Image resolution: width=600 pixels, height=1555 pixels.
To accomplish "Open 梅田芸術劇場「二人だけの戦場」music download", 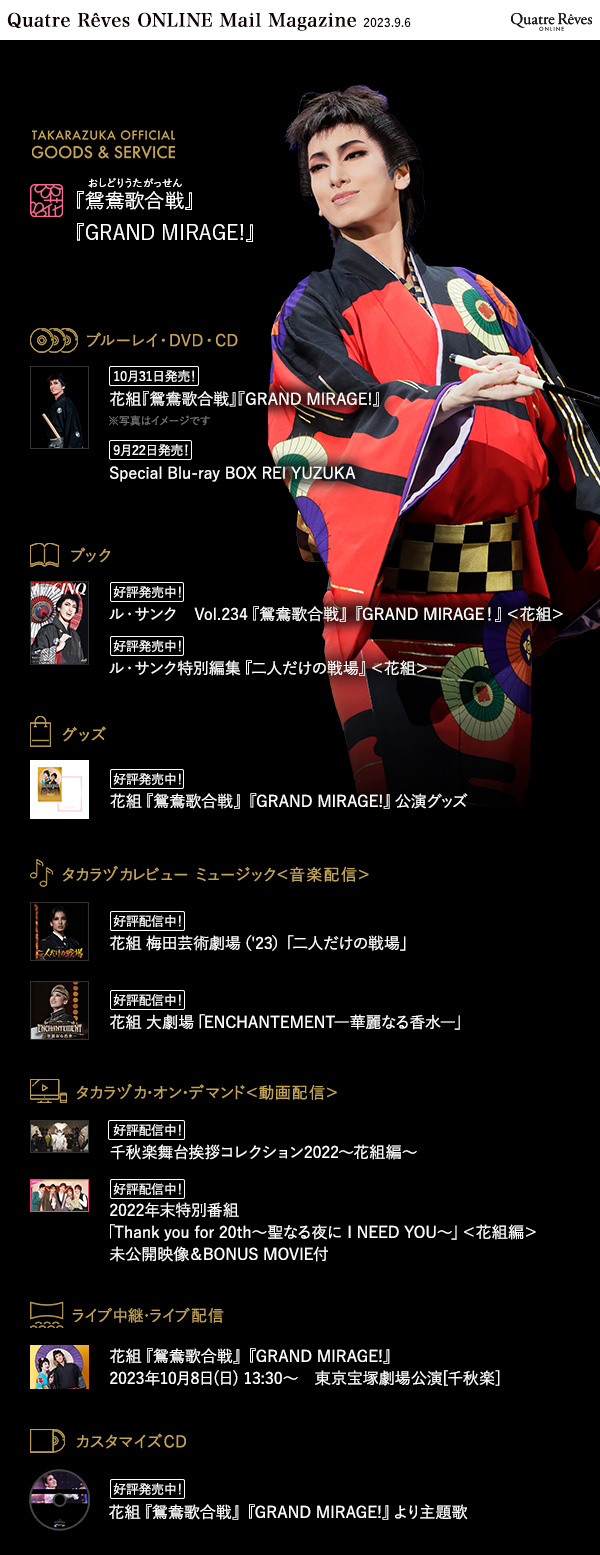I will point(258,943).
